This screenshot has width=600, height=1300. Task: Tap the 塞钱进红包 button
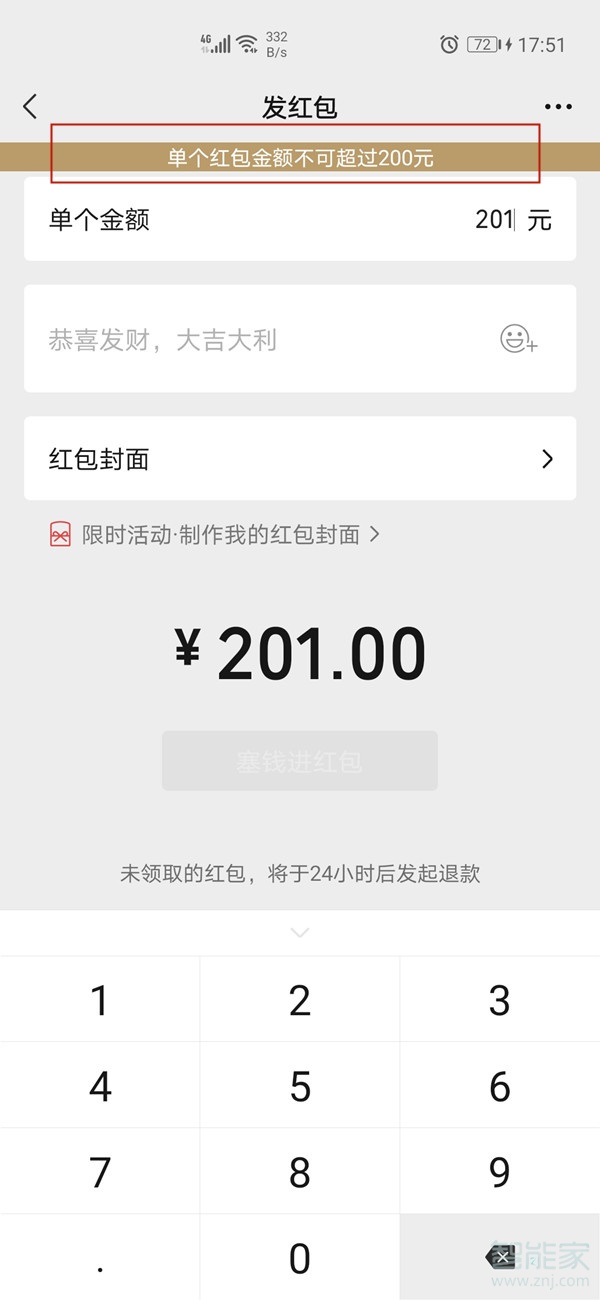pos(300,761)
